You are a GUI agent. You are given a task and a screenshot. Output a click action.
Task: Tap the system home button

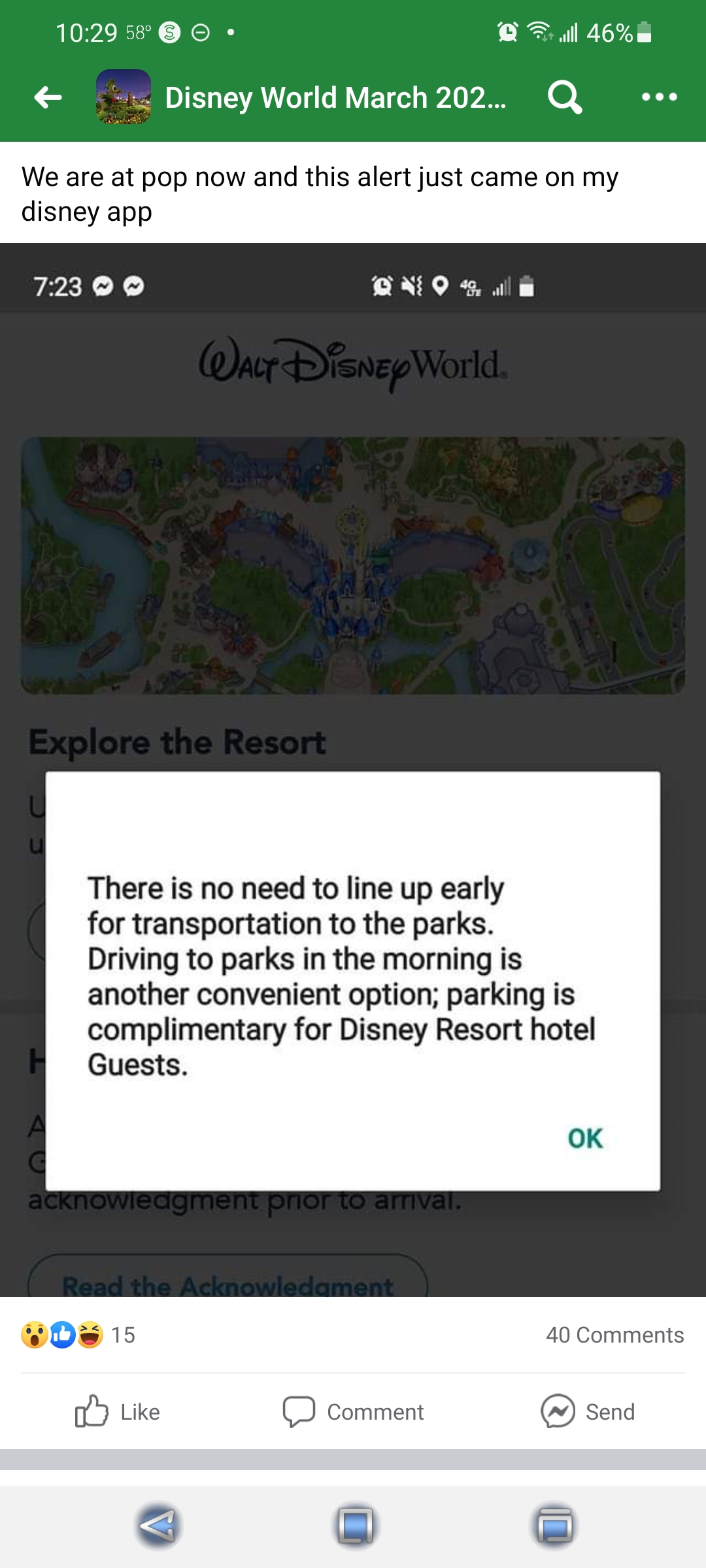pyautogui.click(x=355, y=1527)
